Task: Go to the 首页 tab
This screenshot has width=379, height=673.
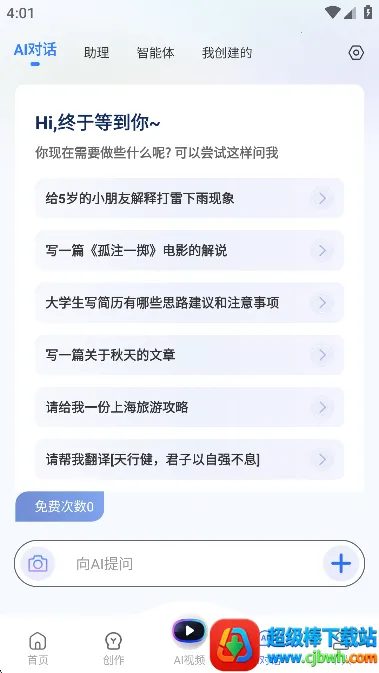Action: click(x=38, y=648)
